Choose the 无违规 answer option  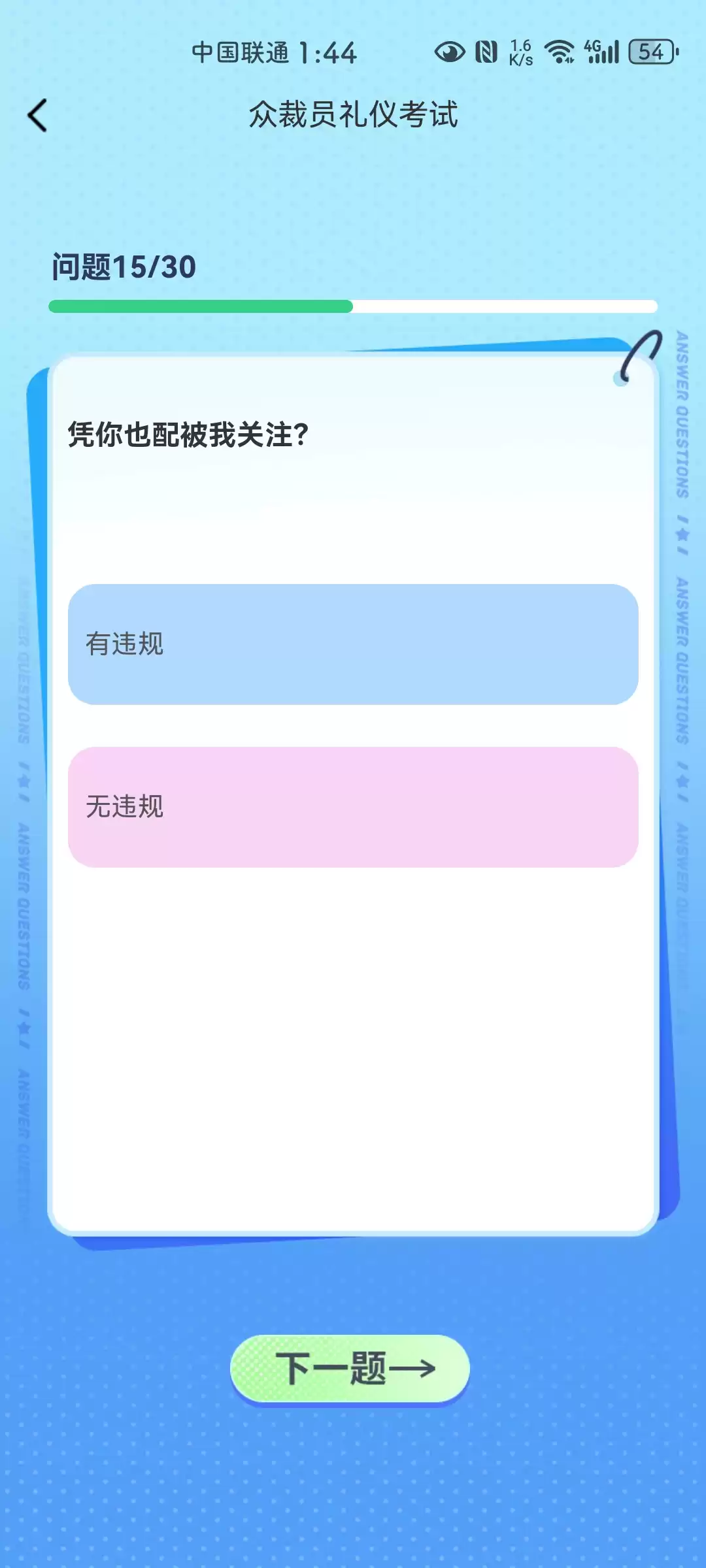click(x=353, y=807)
